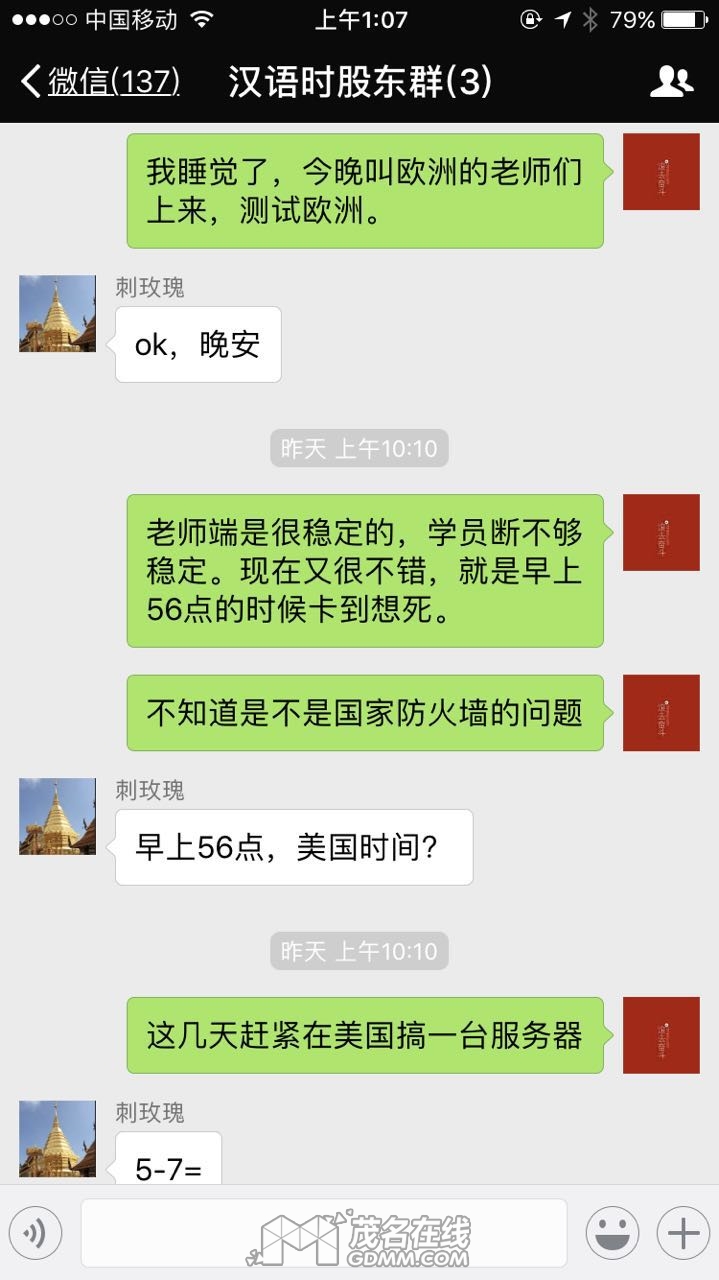Open the emoji sticker panel
Screen dimensions: 719x1280
[x=612, y=1233]
